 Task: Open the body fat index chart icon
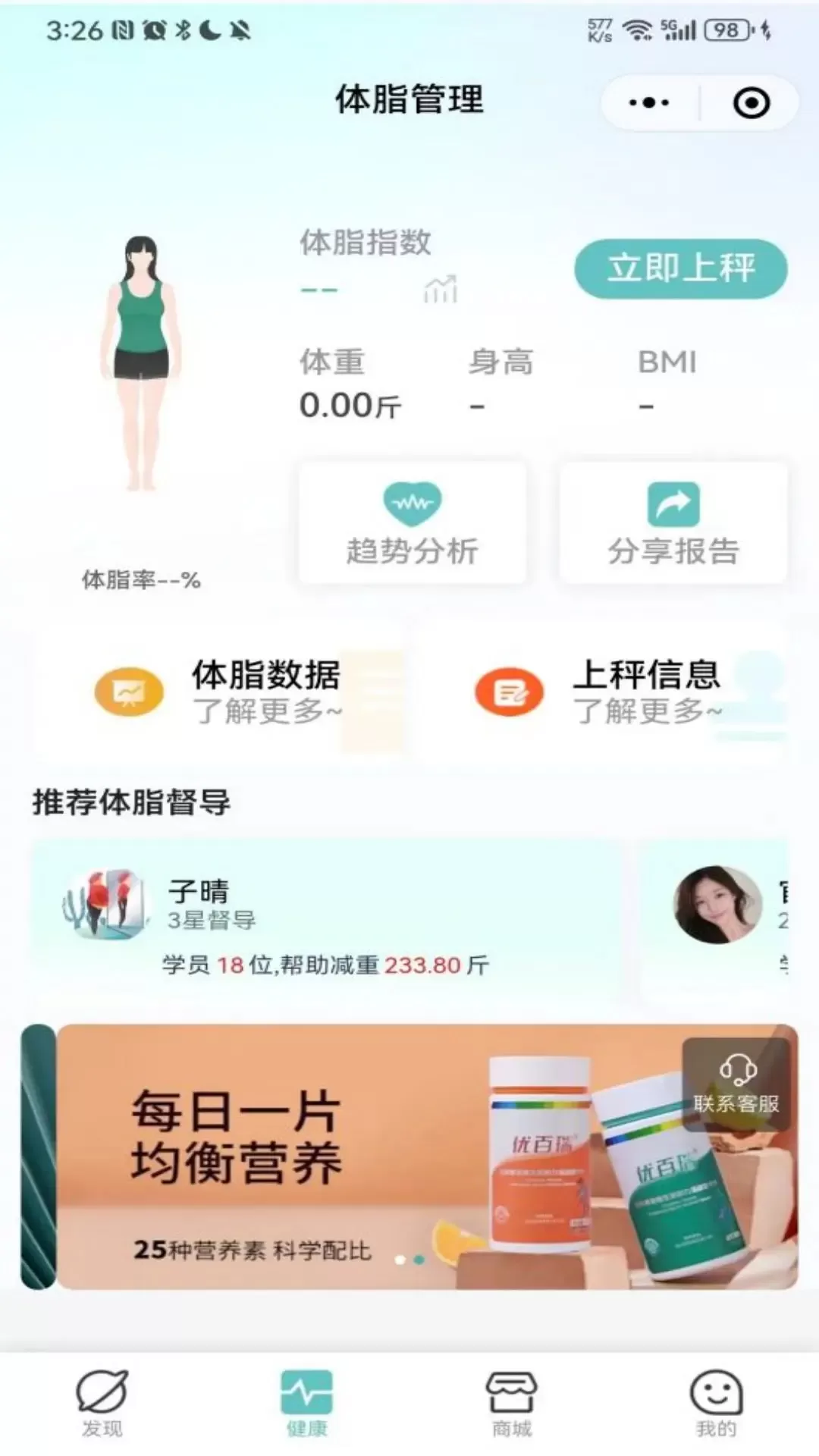tap(441, 289)
